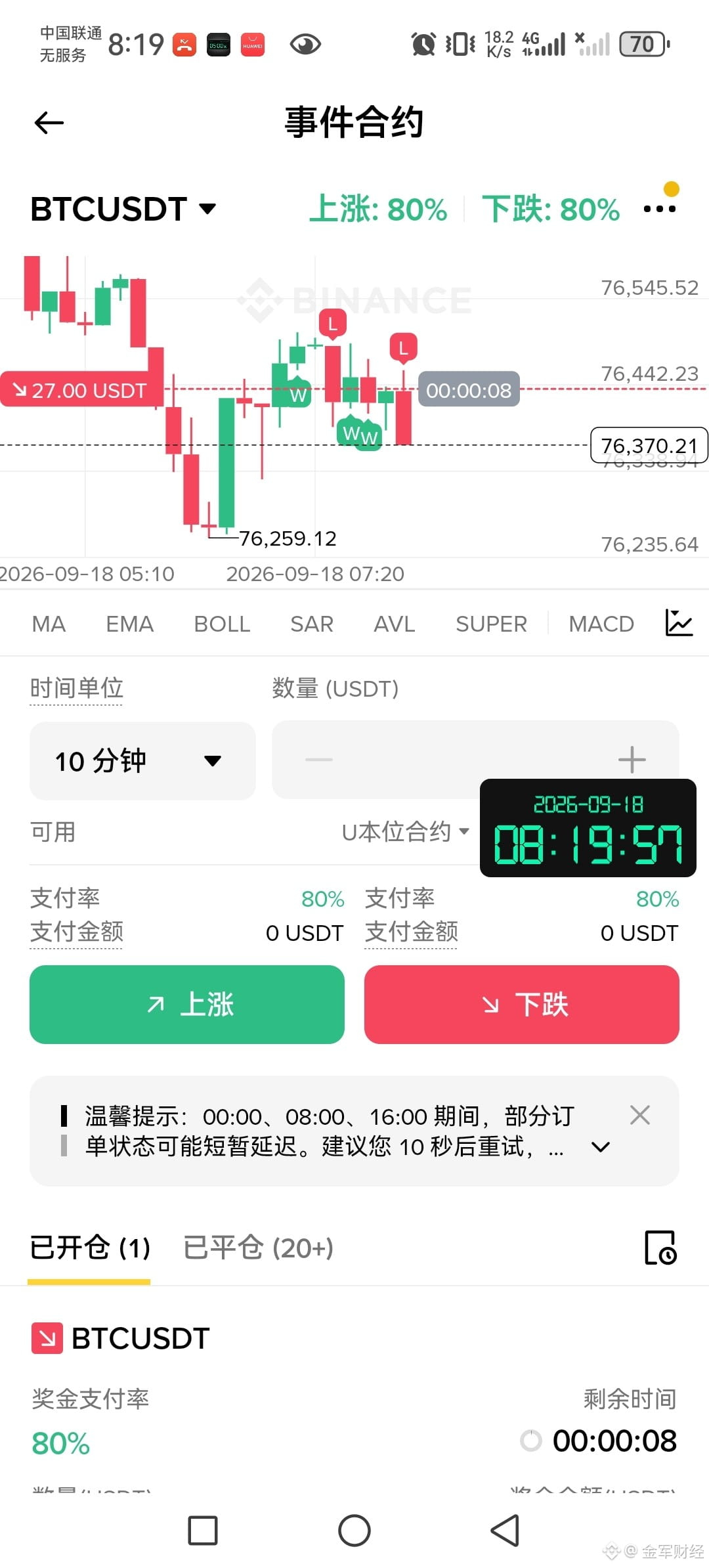Open the chart settings icon beside MACD

coord(679,622)
